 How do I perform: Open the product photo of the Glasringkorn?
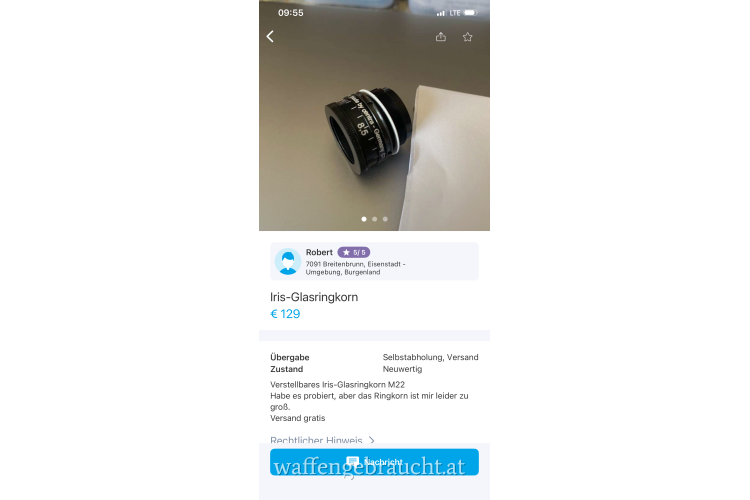tap(374, 125)
